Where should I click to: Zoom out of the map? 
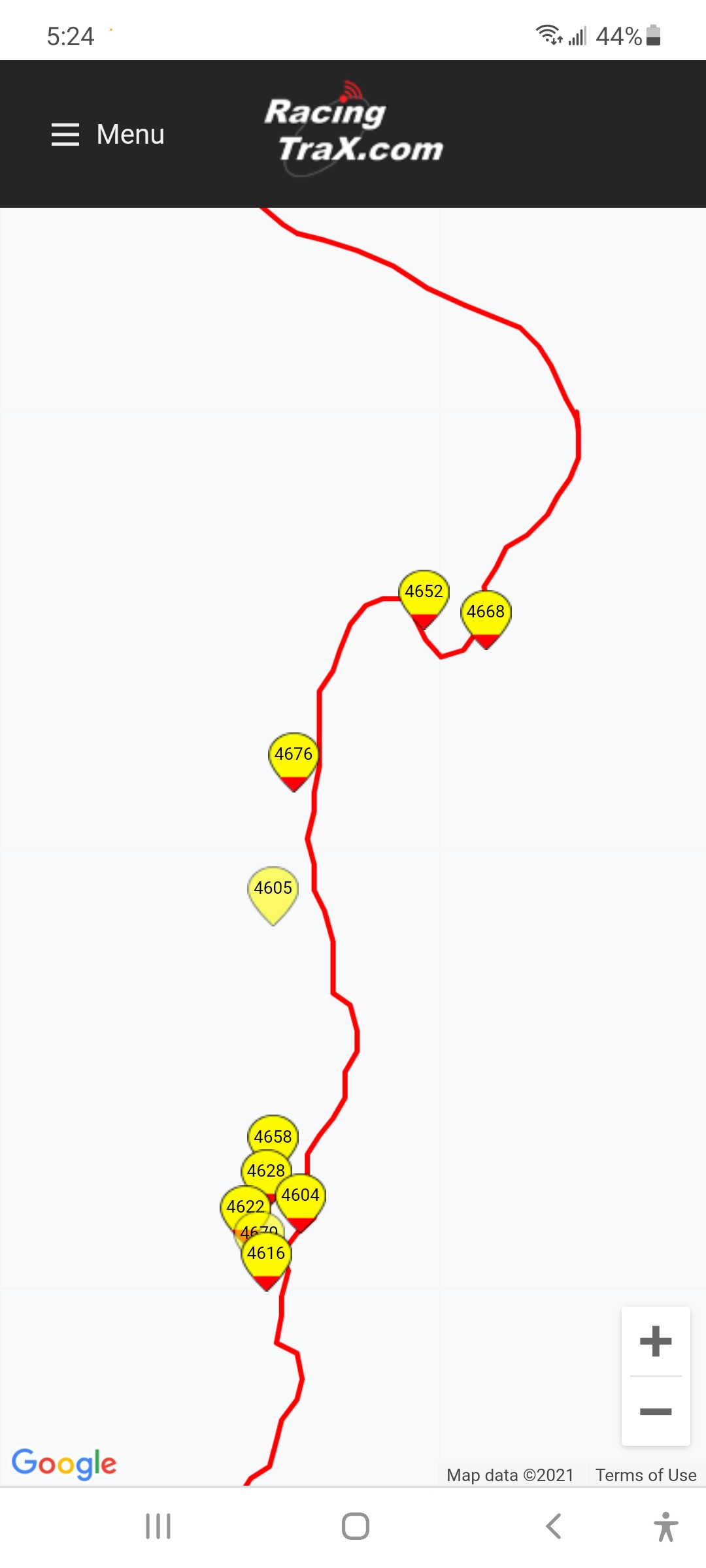click(656, 1411)
